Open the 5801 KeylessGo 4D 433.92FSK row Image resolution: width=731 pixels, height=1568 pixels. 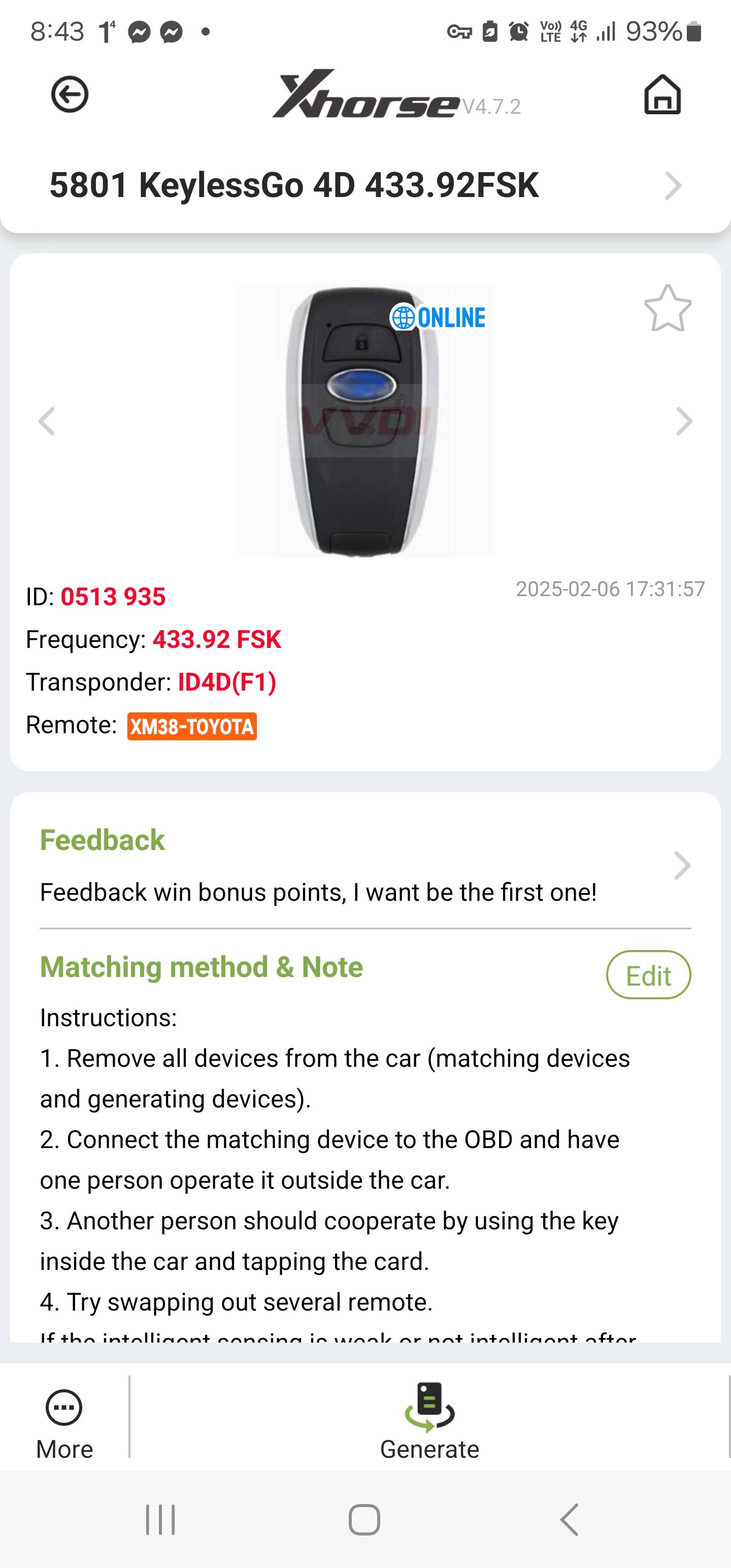click(x=365, y=185)
